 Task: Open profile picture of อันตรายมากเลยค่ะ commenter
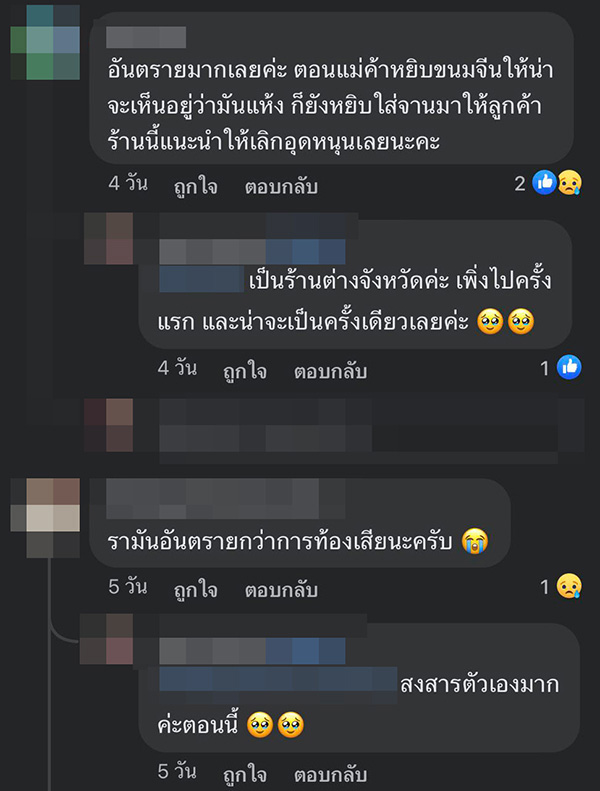pos(45,42)
